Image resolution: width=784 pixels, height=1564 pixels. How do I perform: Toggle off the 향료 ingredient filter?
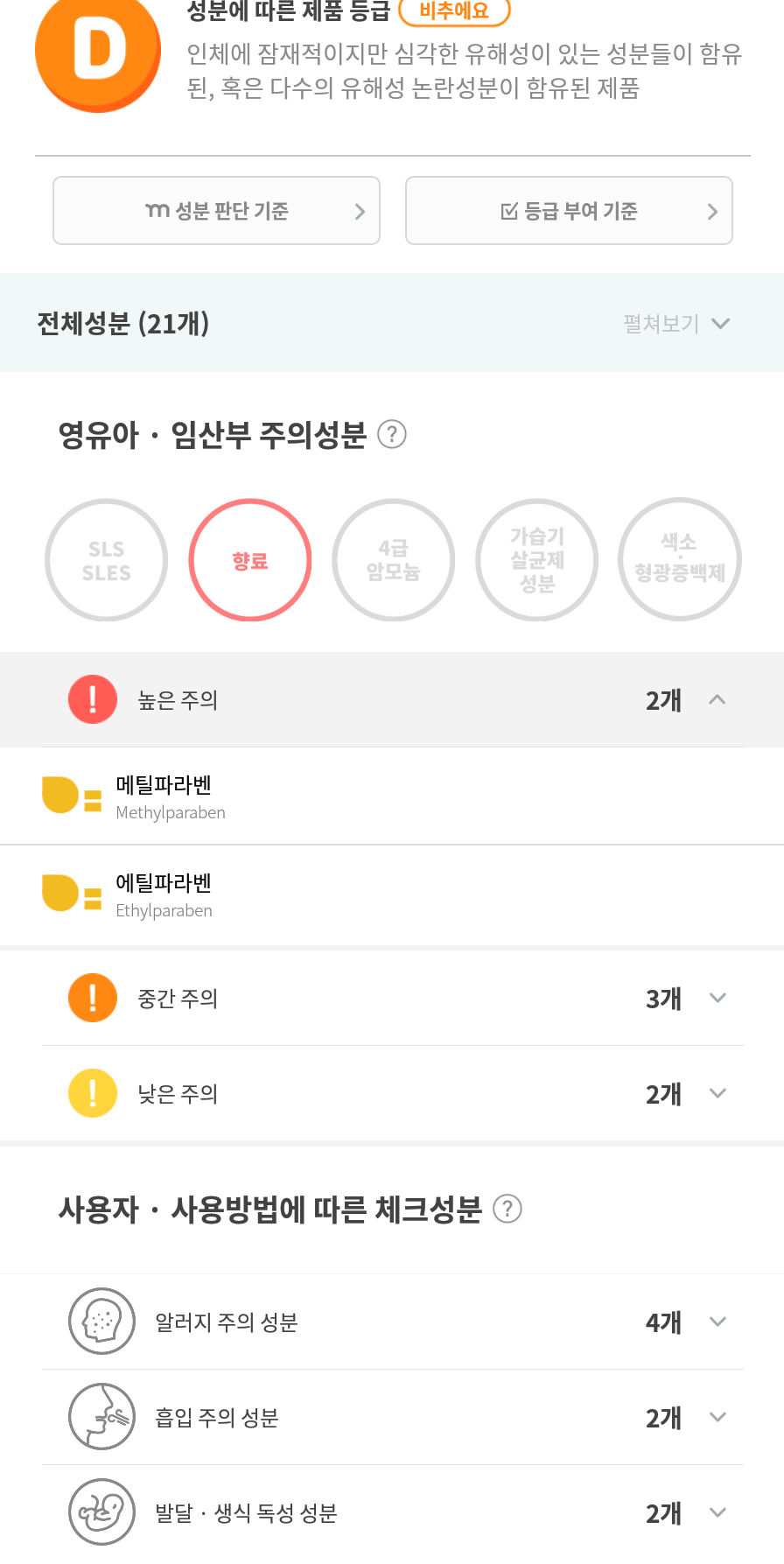point(249,560)
